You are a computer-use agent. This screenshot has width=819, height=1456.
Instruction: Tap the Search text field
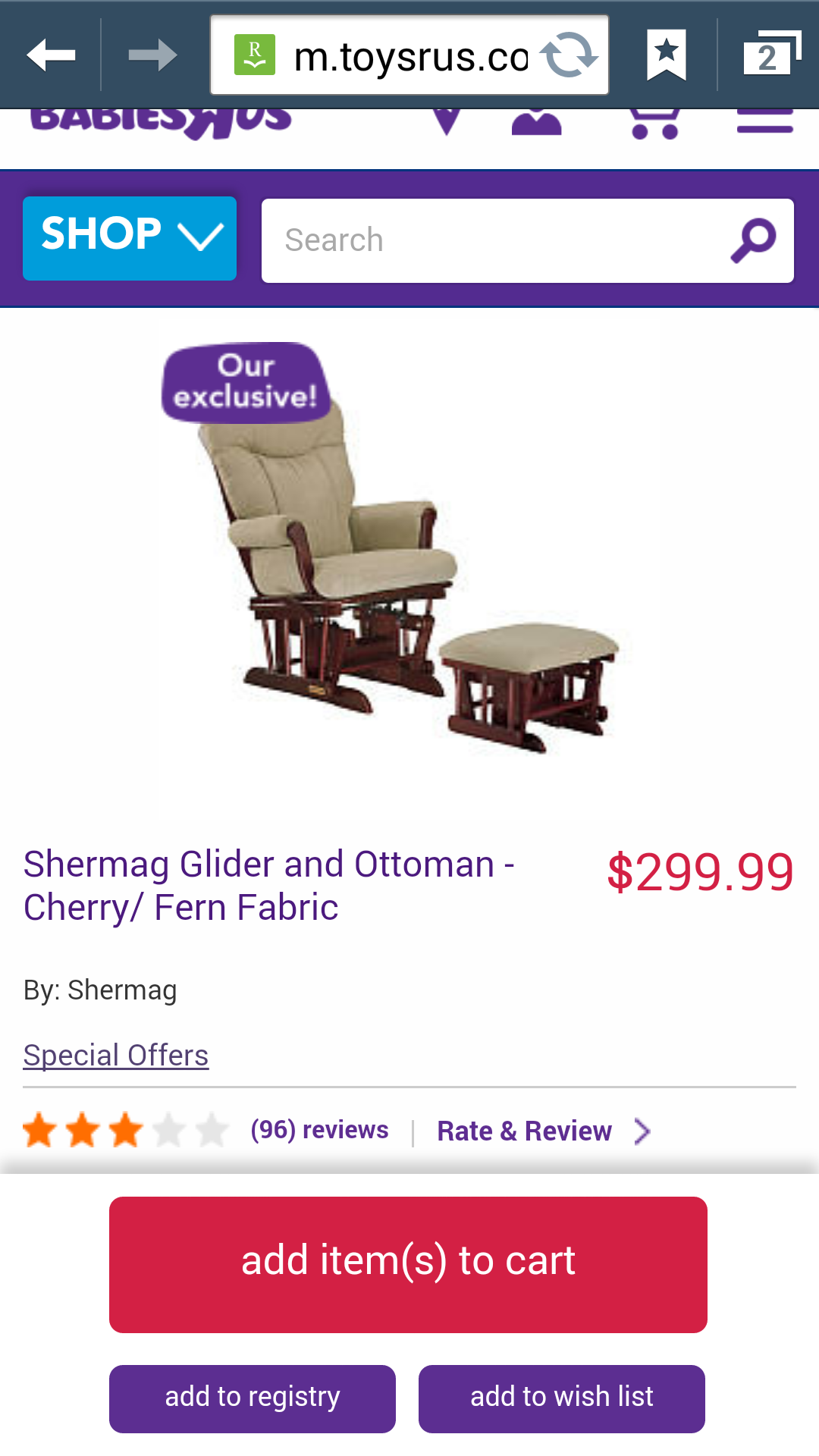click(x=493, y=240)
